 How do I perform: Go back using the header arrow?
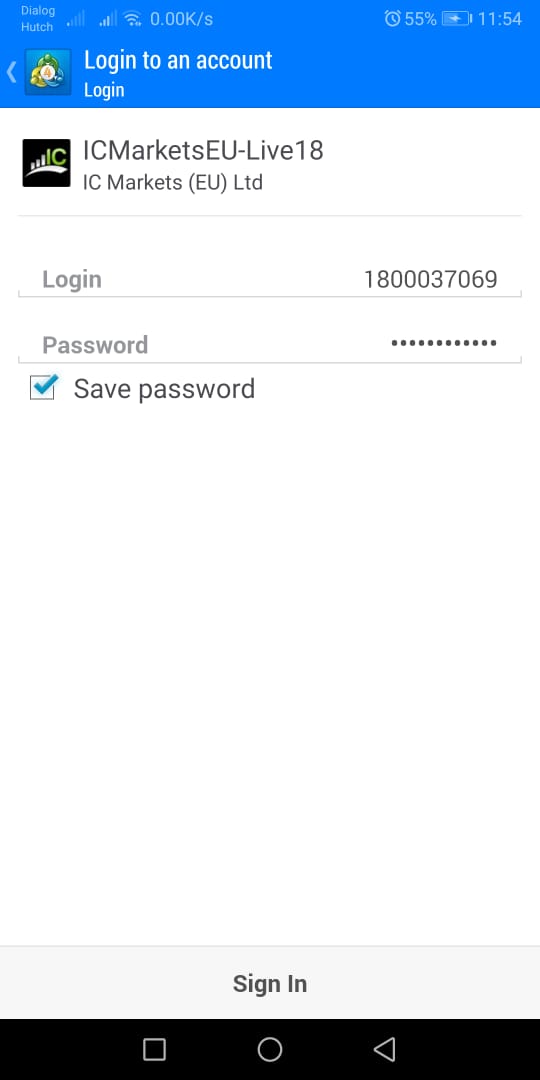pyautogui.click(x=12, y=72)
